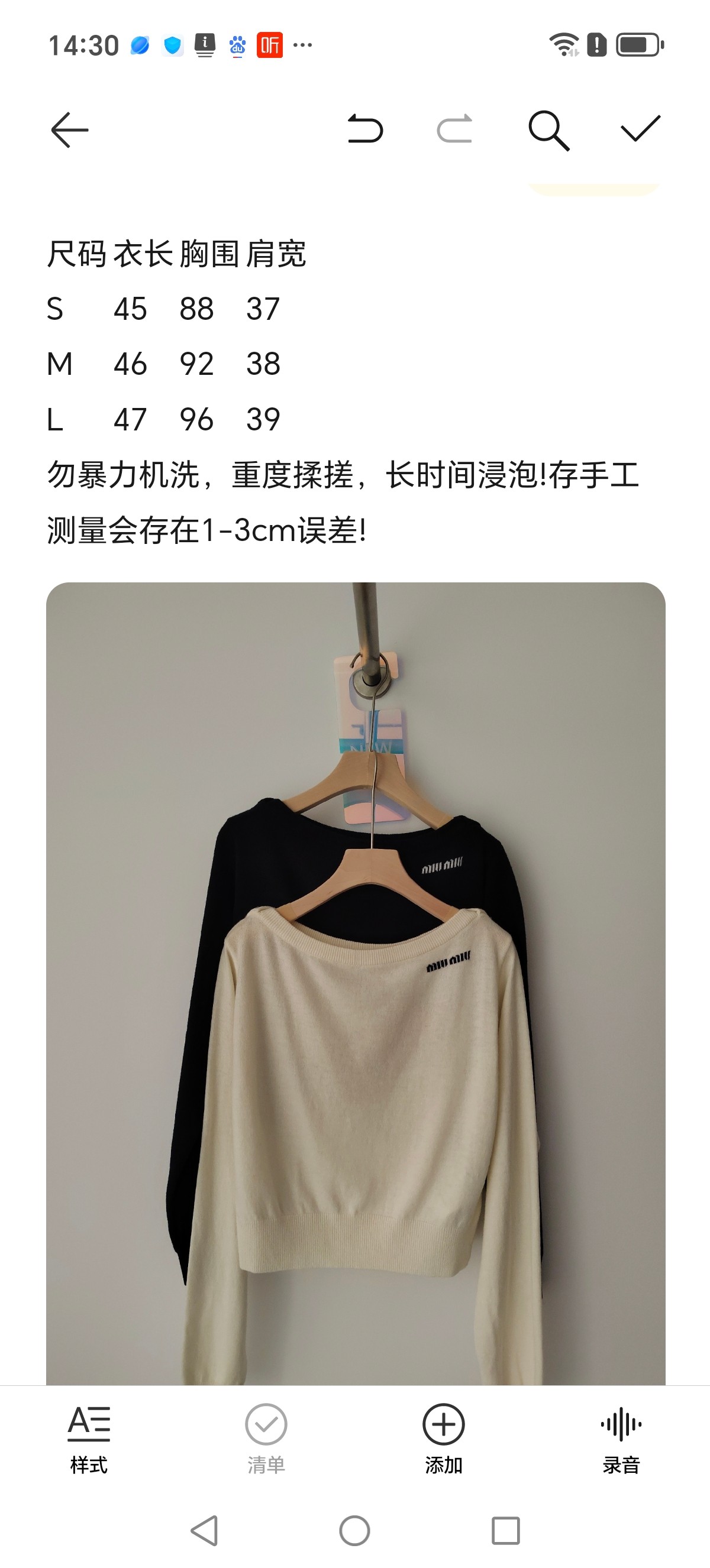The width and height of the screenshot is (710, 1568).
Task: Search within the note
Action: point(548,129)
